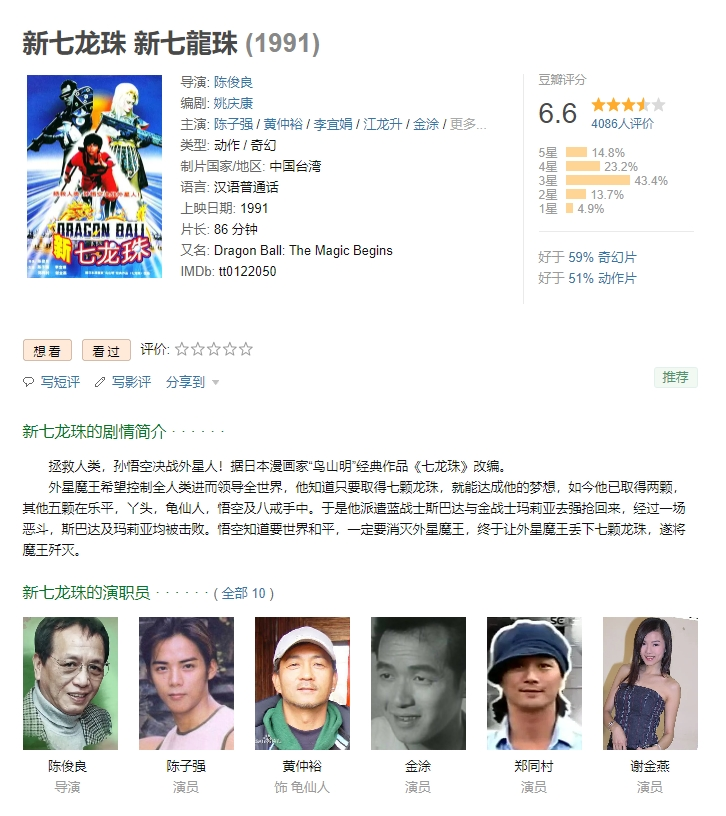View all 10 cast members via 全部 10
The image size is (726, 816).
click(x=243, y=593)
